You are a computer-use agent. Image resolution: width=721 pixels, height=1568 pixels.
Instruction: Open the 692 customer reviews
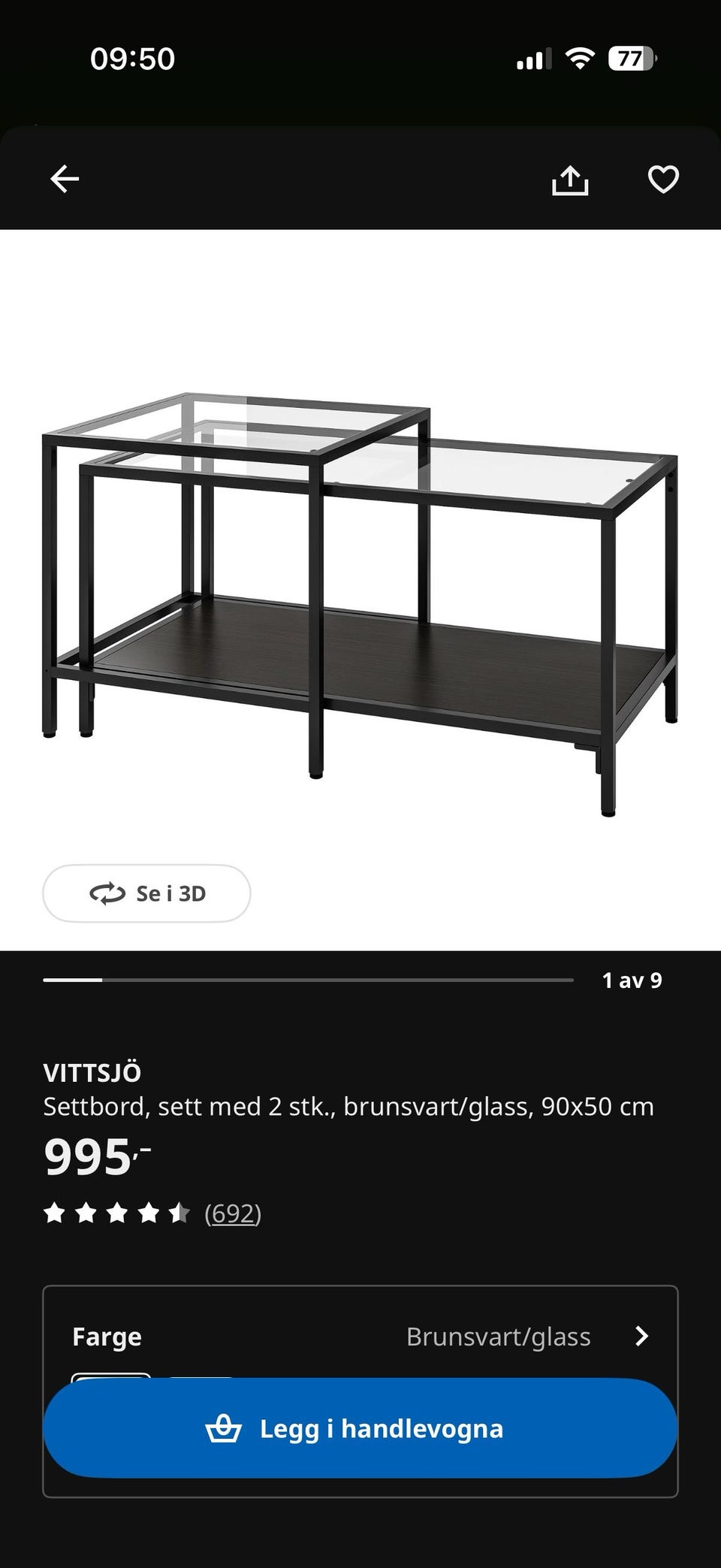click(233, 1213)
